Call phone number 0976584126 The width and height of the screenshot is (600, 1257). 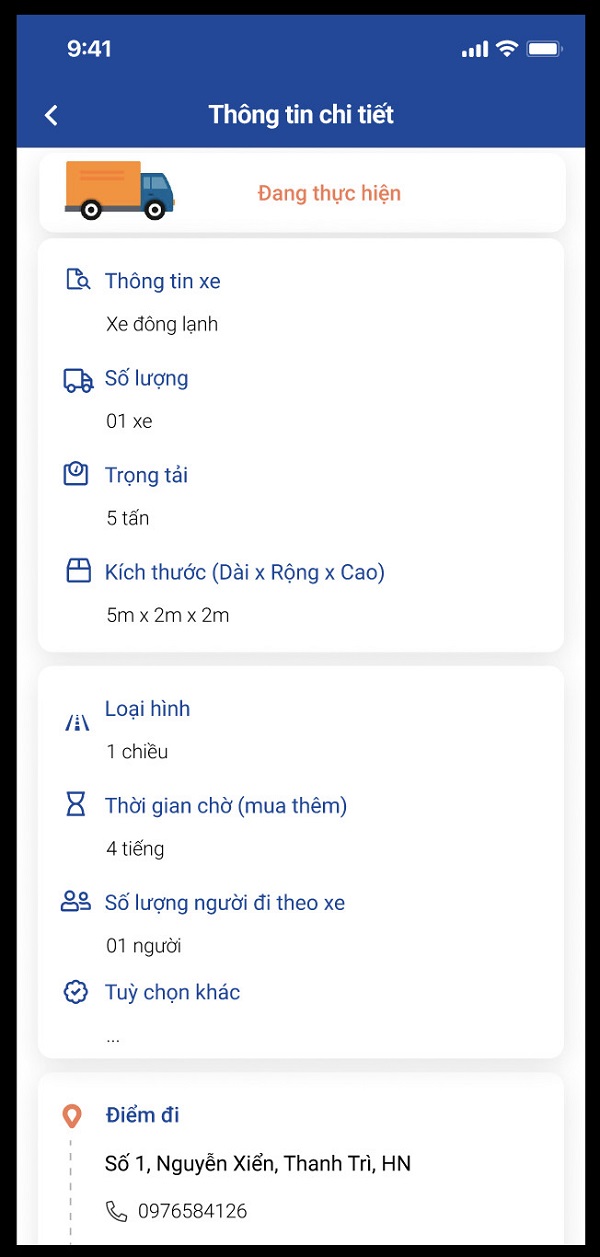(x=177, y=1212)
